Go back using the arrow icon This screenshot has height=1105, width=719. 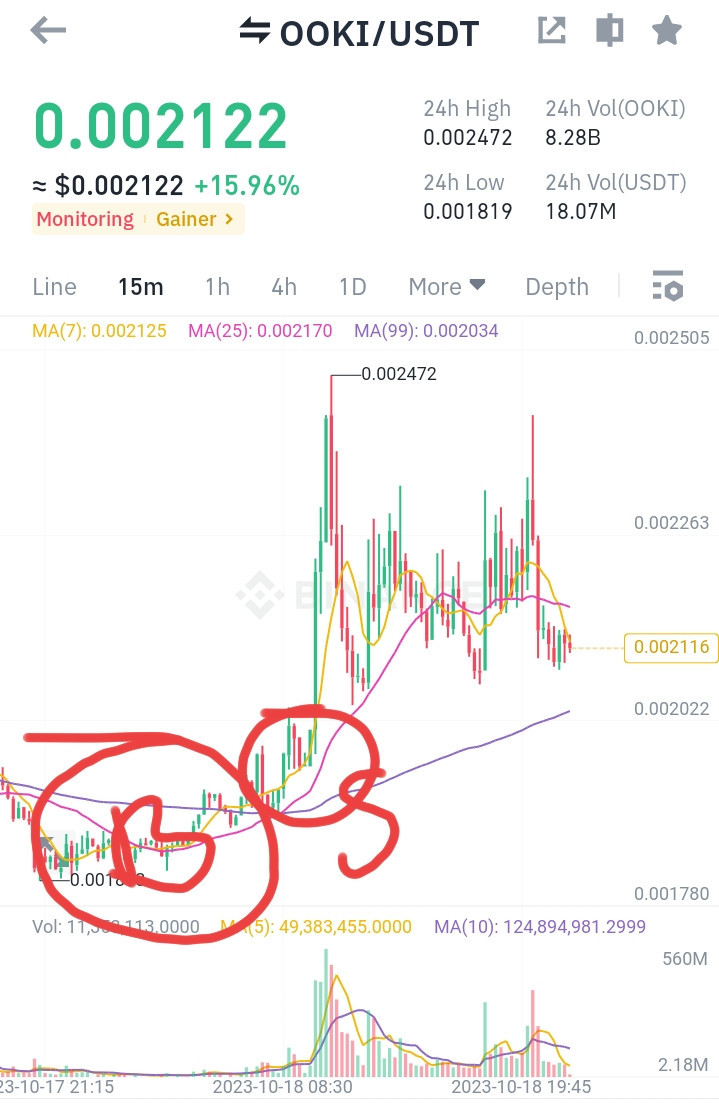click(47, 31)
